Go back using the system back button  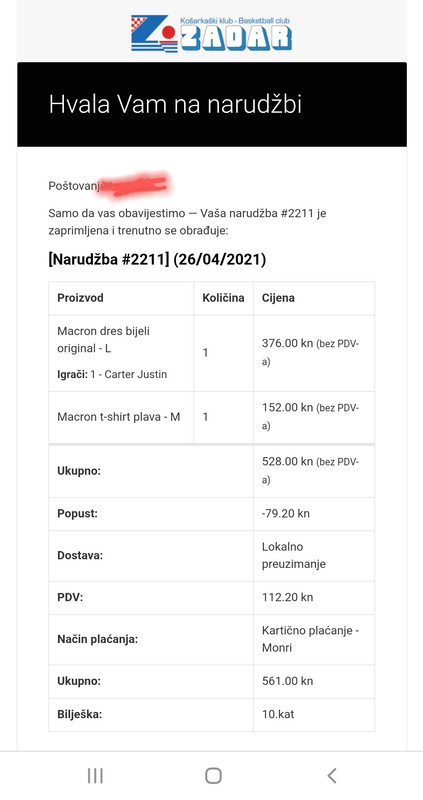tap(332, 776)
